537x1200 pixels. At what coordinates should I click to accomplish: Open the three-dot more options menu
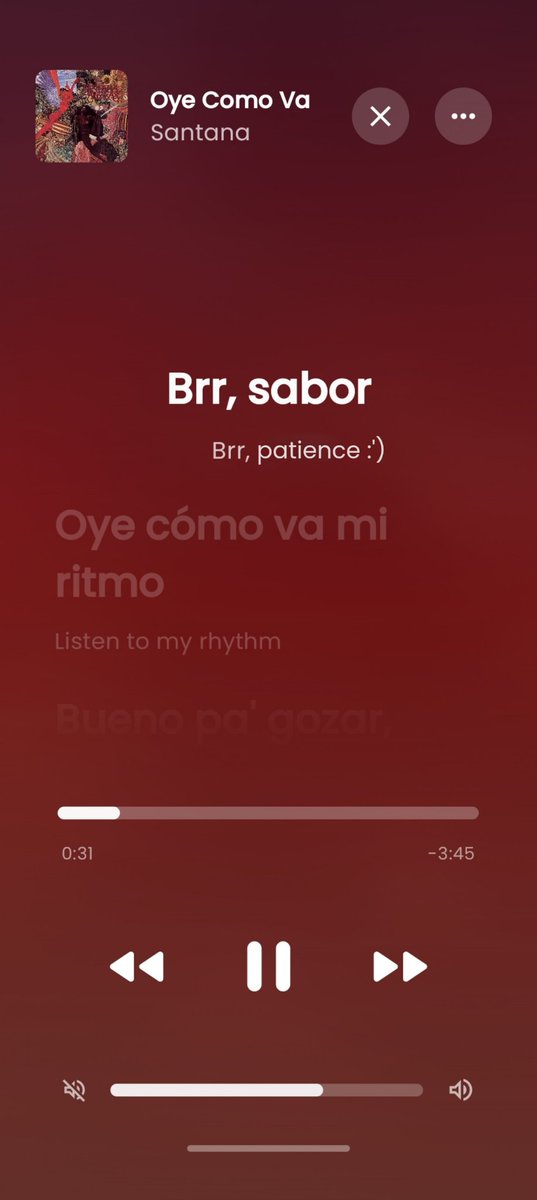coord(463,117)
